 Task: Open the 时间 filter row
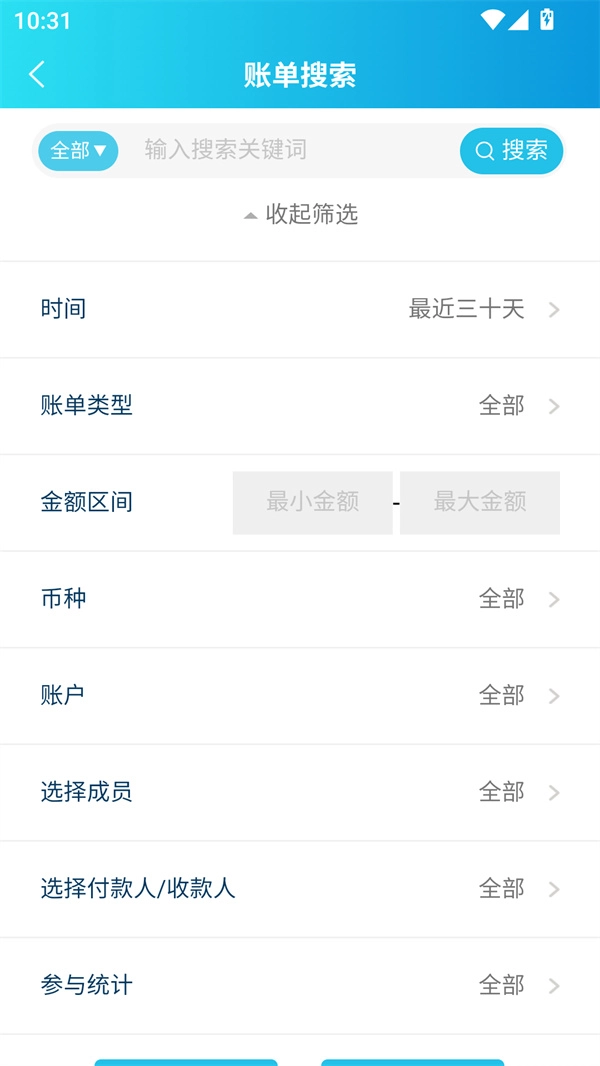(300, 310)
